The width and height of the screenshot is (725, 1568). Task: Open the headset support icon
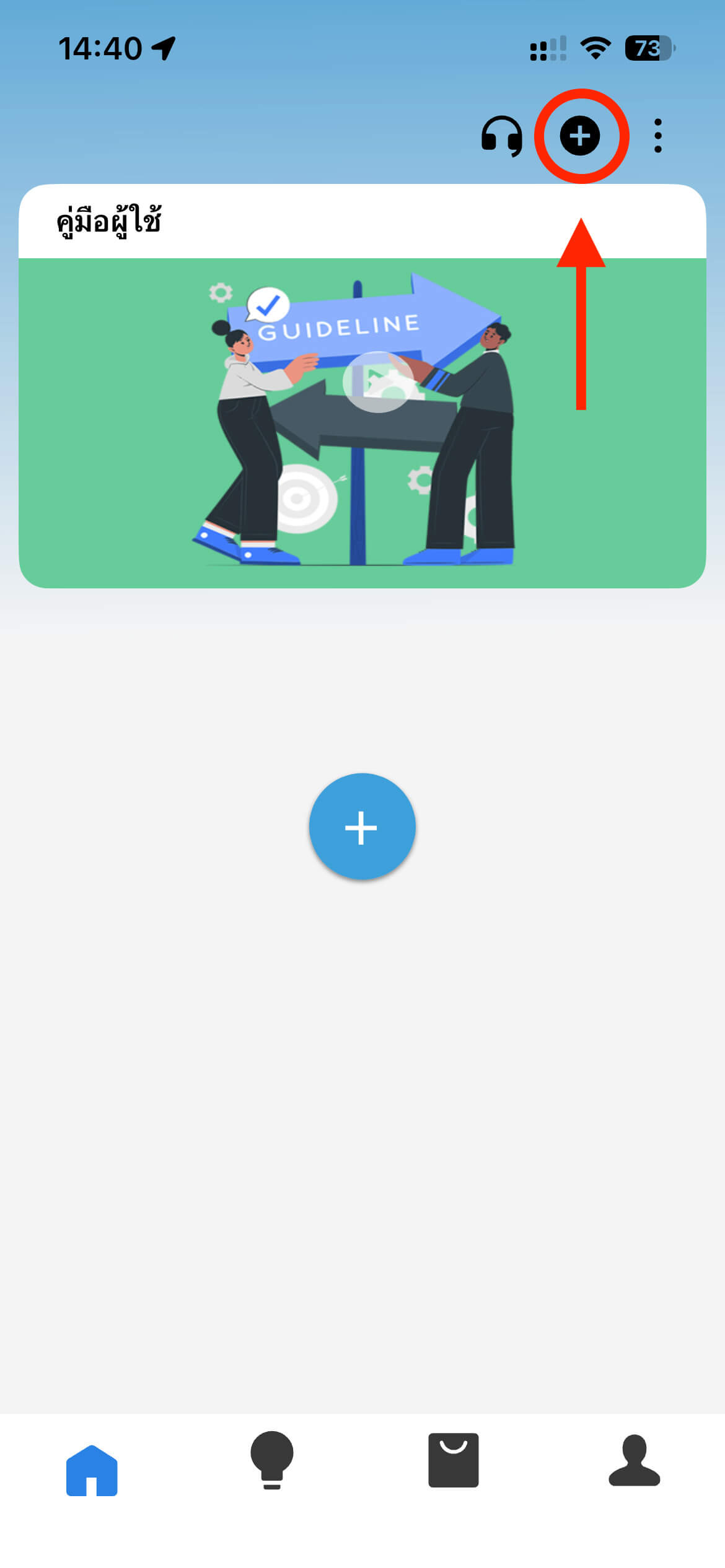501,136
